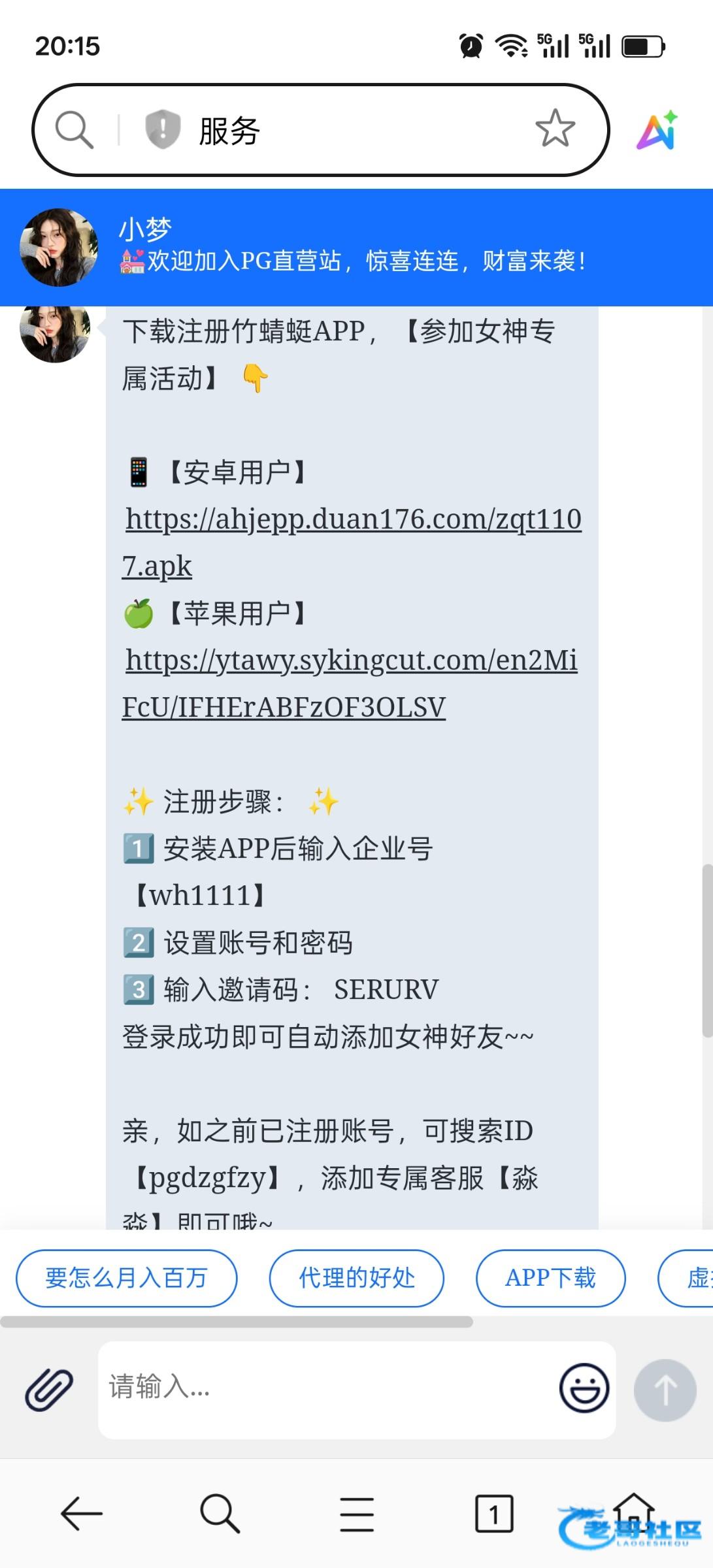Attach a file with the paperclip
Image resolution: width=713 pixels, height=1568 pixels.
click(x=49, y=1389)
